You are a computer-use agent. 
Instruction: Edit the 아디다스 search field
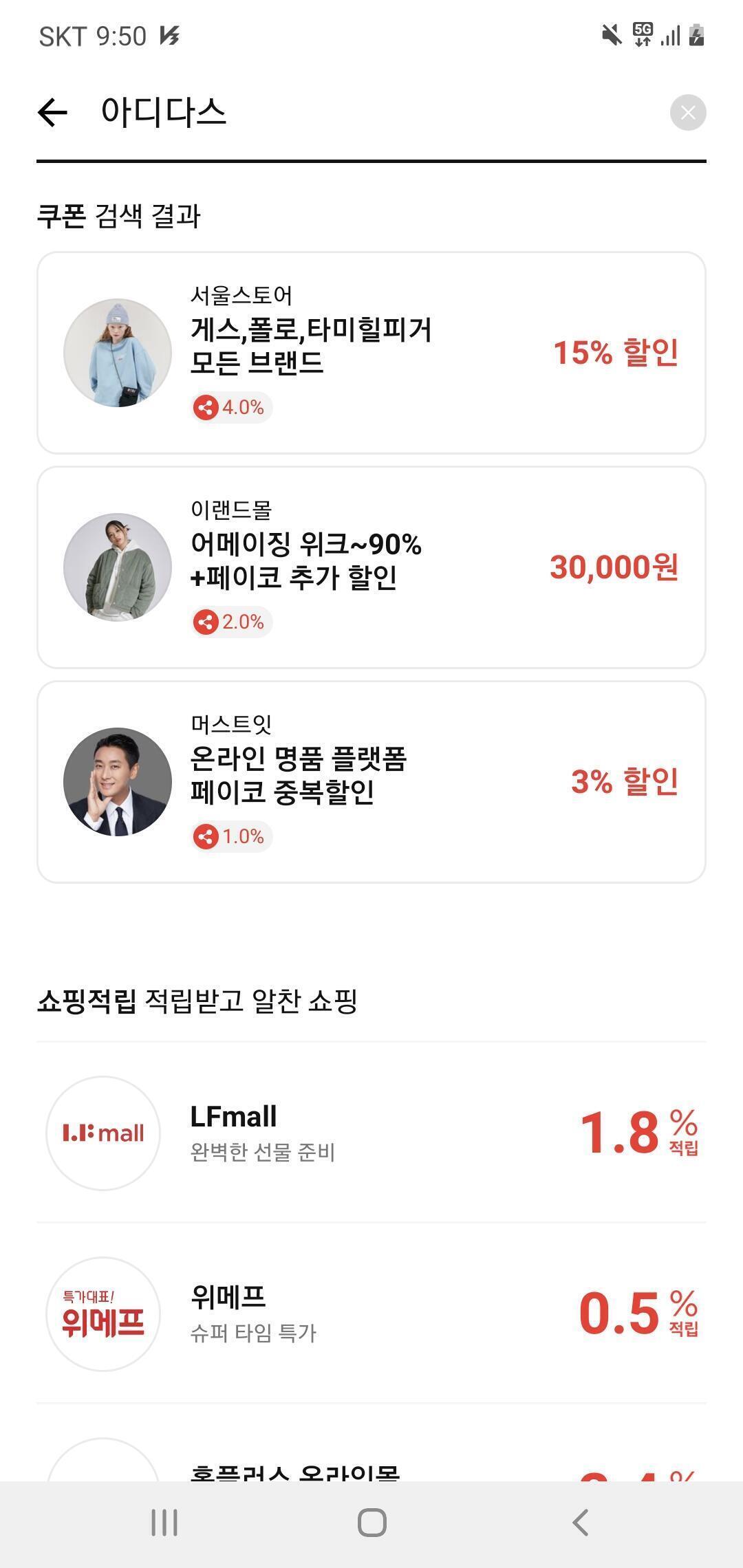click(x=371, y=112)
